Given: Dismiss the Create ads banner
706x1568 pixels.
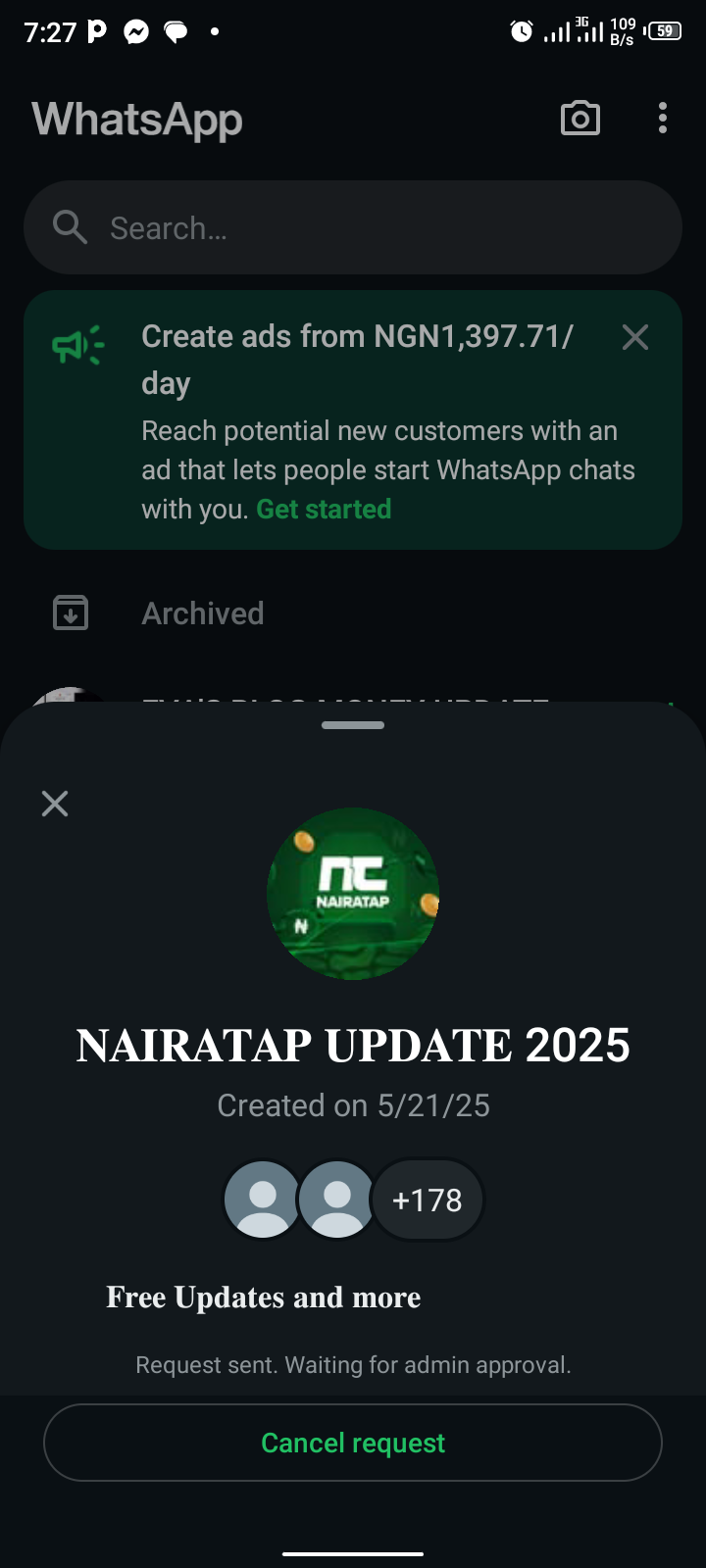Looking at the screenshot, I should pos(635,337).
